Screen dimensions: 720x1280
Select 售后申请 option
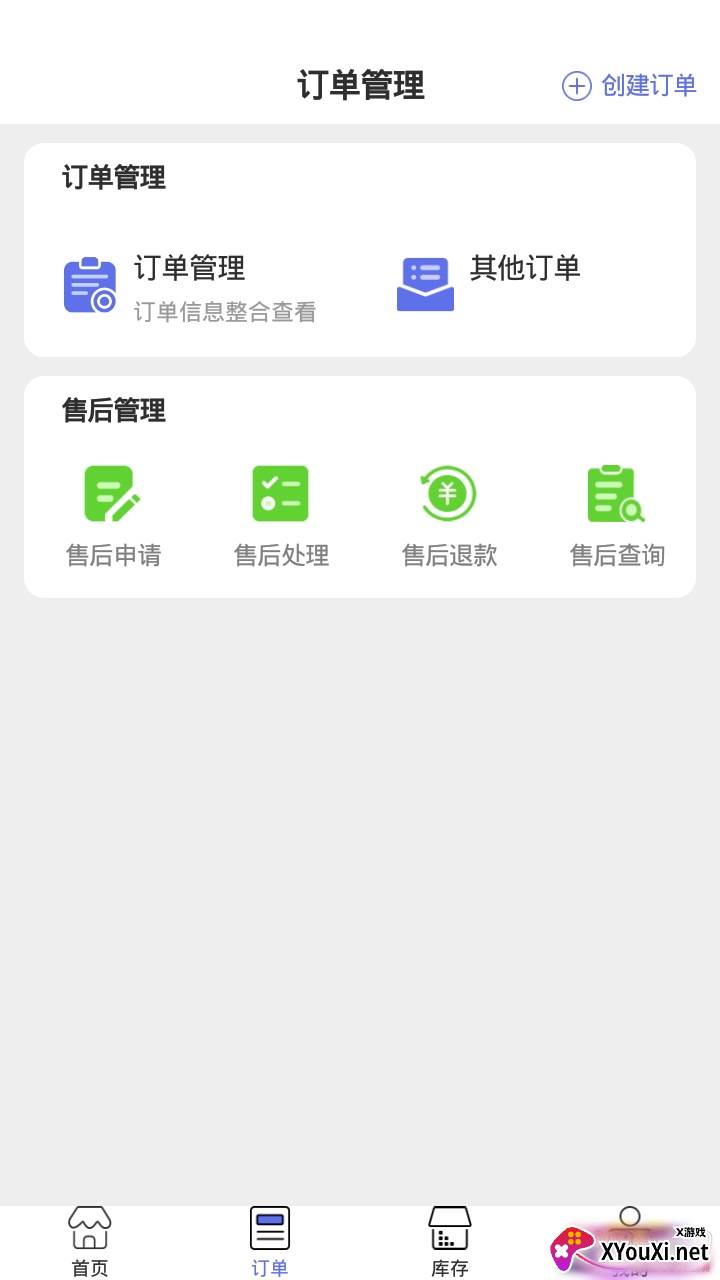point(113,516)
